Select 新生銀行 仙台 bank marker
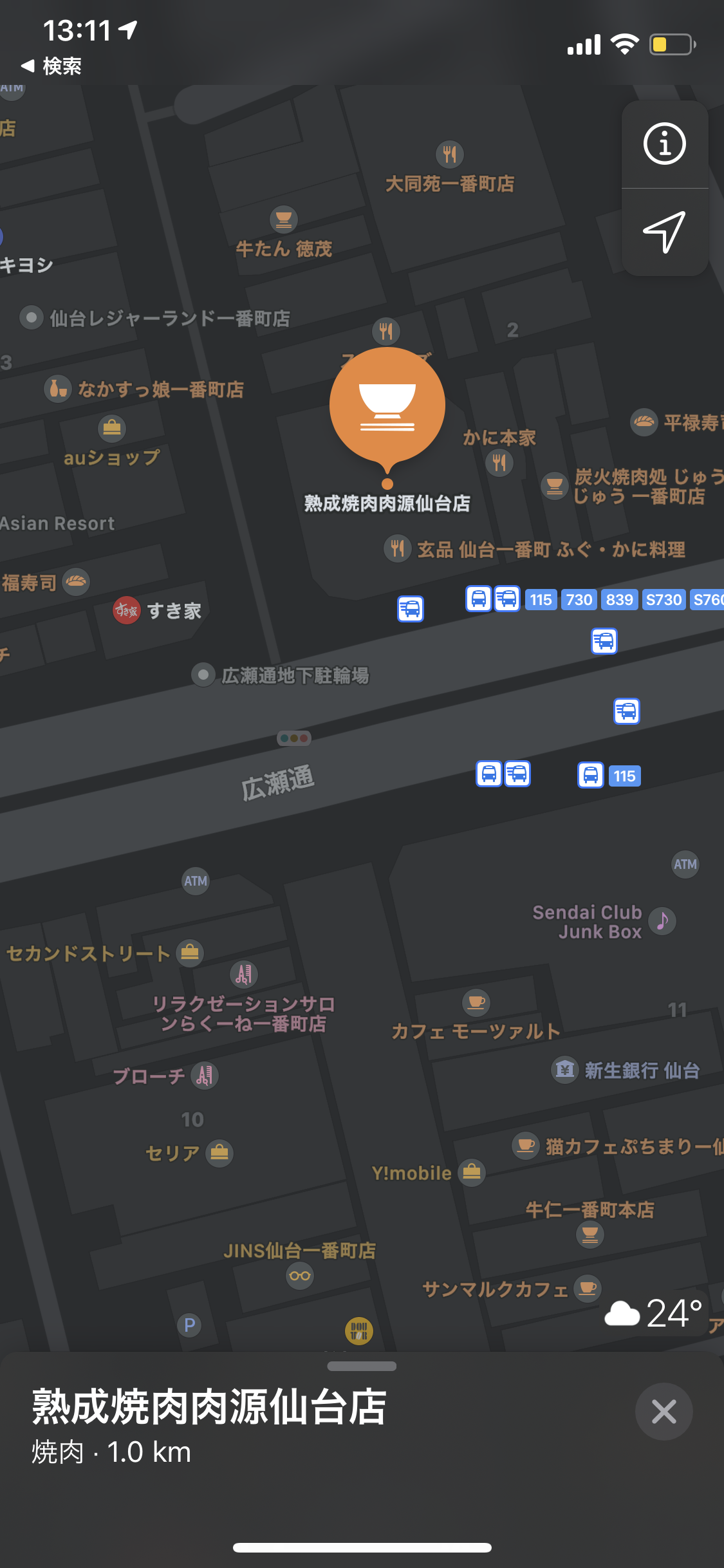Image resolution: width=724 pixels, height=1568 pixels. coord(565,1070)
